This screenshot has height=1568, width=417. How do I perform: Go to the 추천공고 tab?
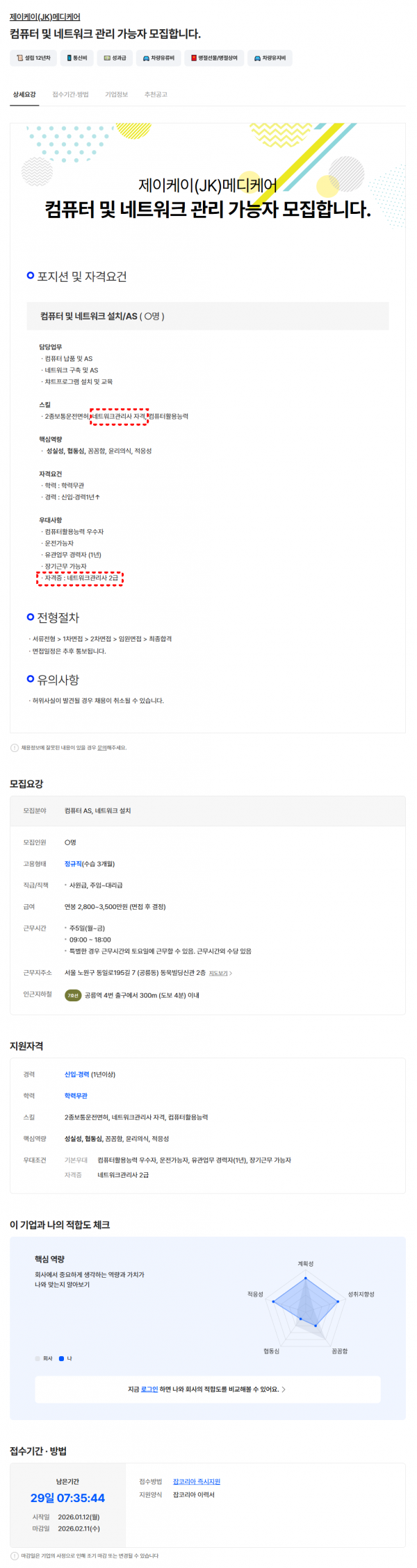click(156, 94)
